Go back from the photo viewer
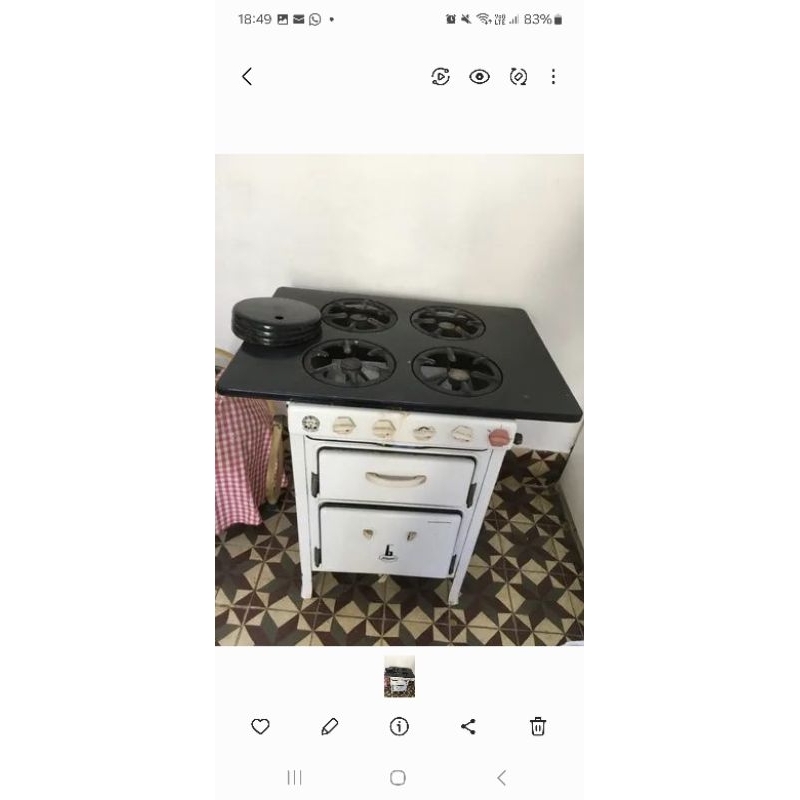This screenshot has height=800, width=800. [247, 77]
